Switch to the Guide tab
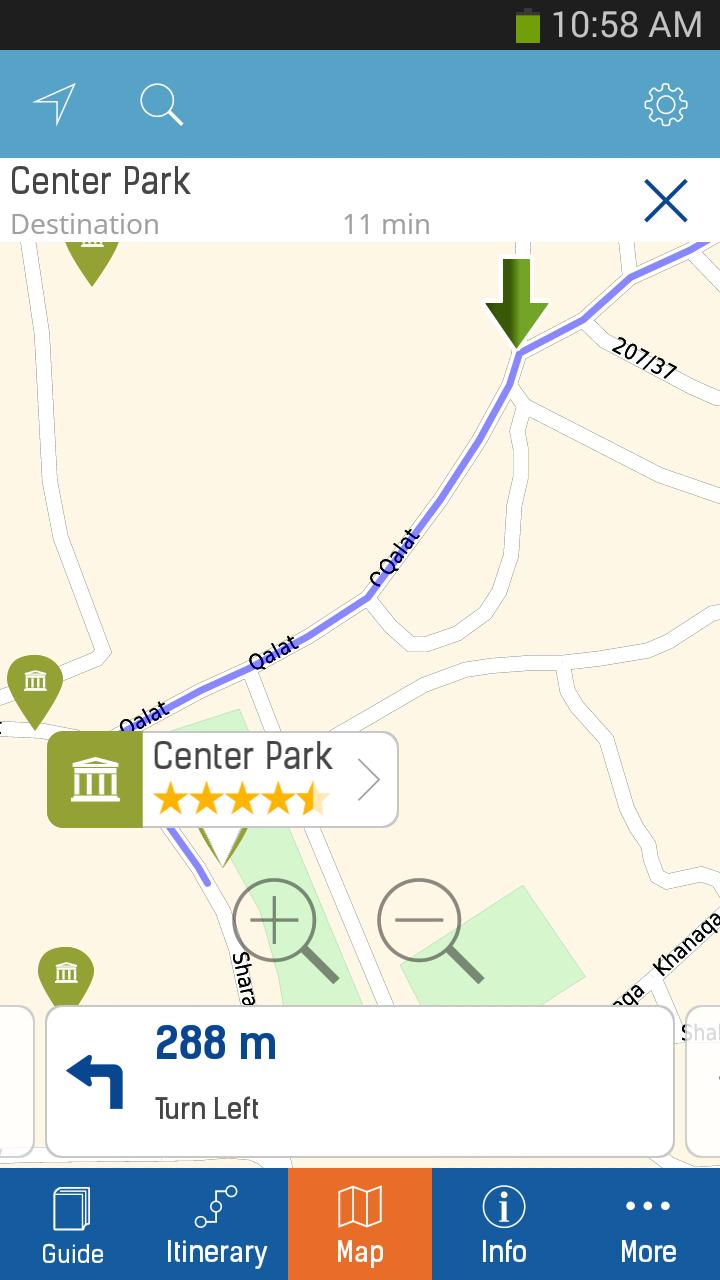Image resolution: width=720 pixels, height=1280 pixels. click(x=72, y=1224)
